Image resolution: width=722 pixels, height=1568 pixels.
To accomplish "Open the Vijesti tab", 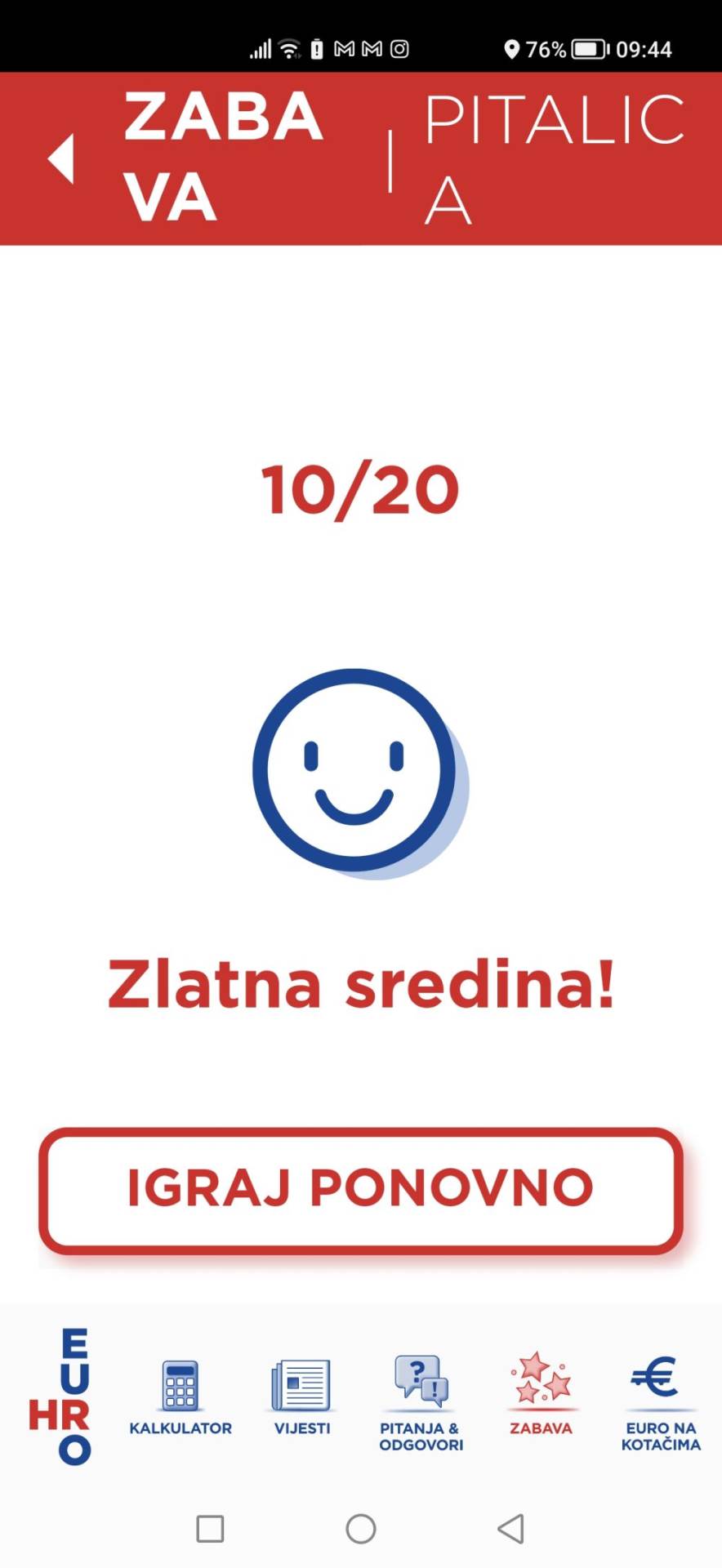I will coord(301,1396).
